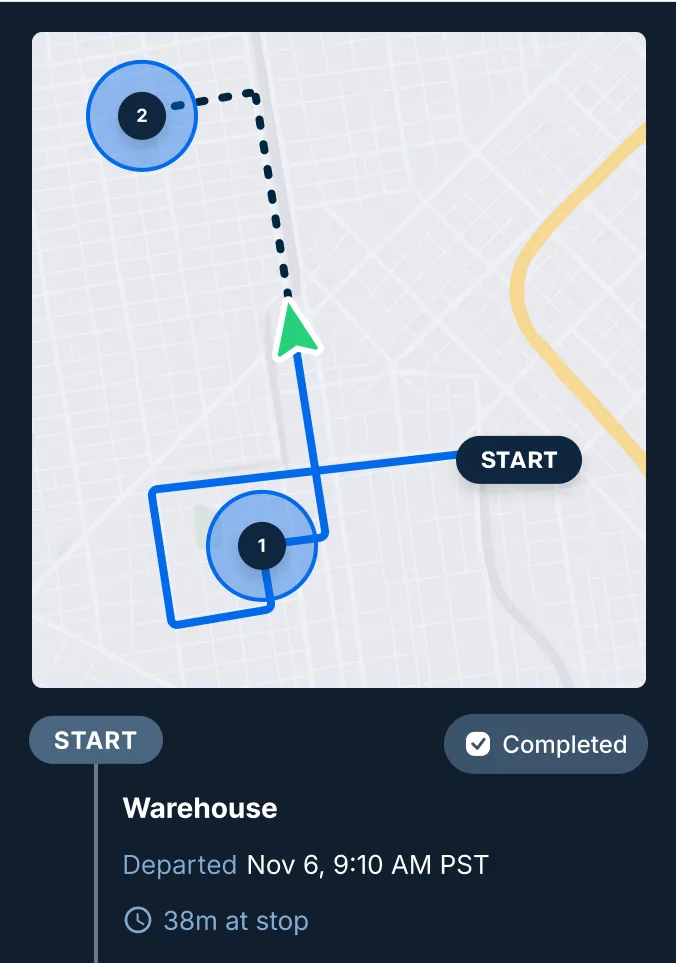This screenshot has width=676, height=963.
Task: Select stop marker 1 on the map
Action: pyautogui.click(x=262, y=546)
